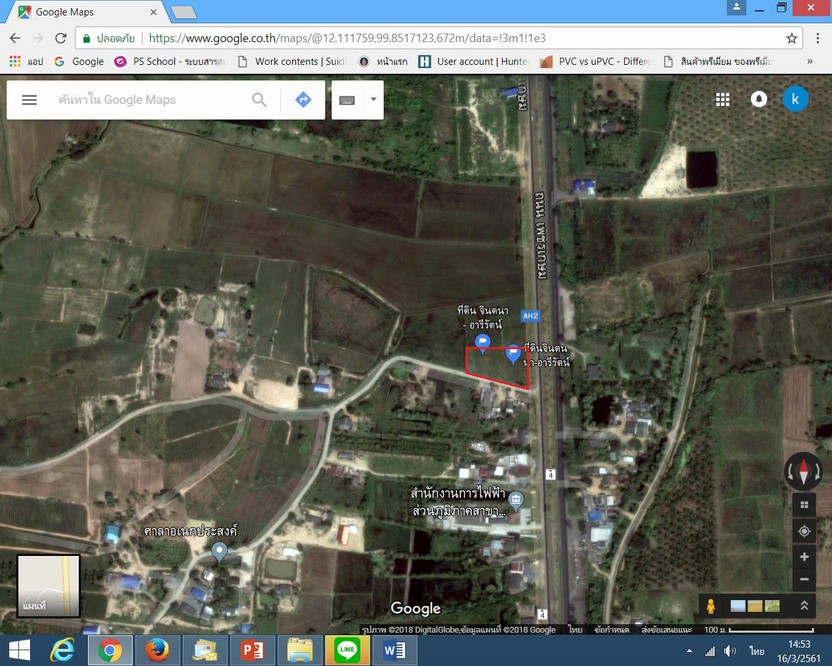Open the Google apps grid
This screenshot has height=666, width=832.
tap(723, 99)
